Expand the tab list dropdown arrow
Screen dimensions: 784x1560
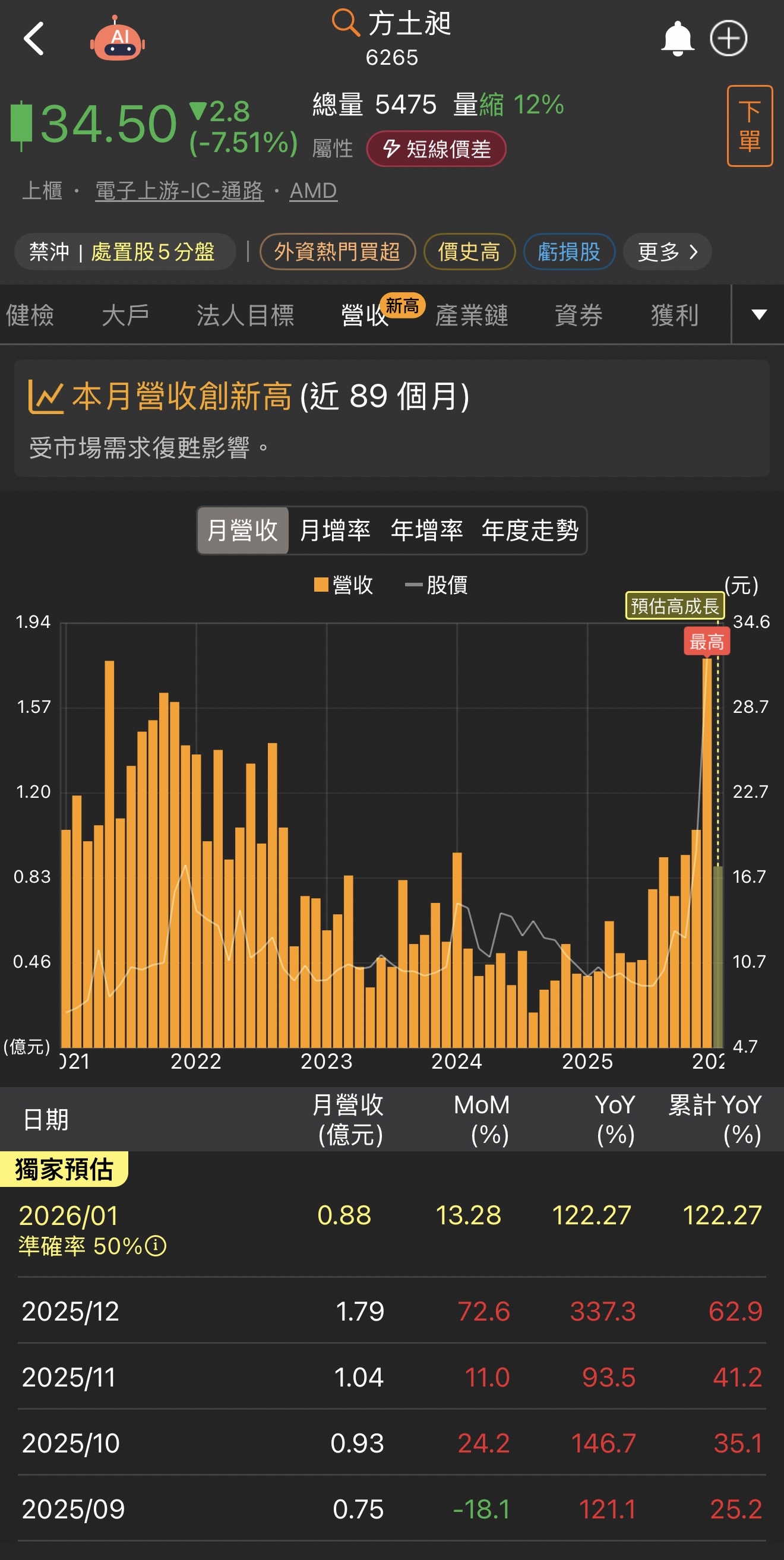point(758,314)
